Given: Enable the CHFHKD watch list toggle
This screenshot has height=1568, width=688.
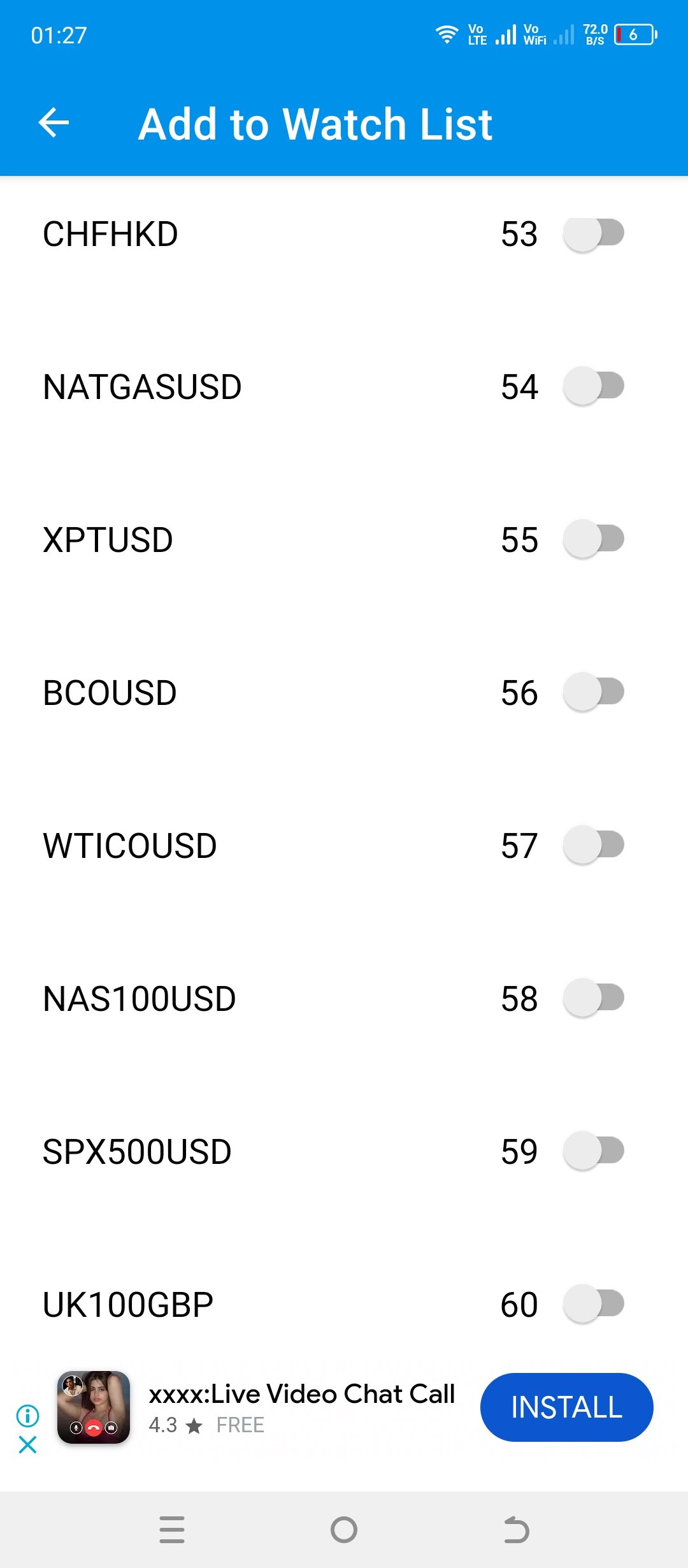Looking at the screenshot, I should (592, 233).
